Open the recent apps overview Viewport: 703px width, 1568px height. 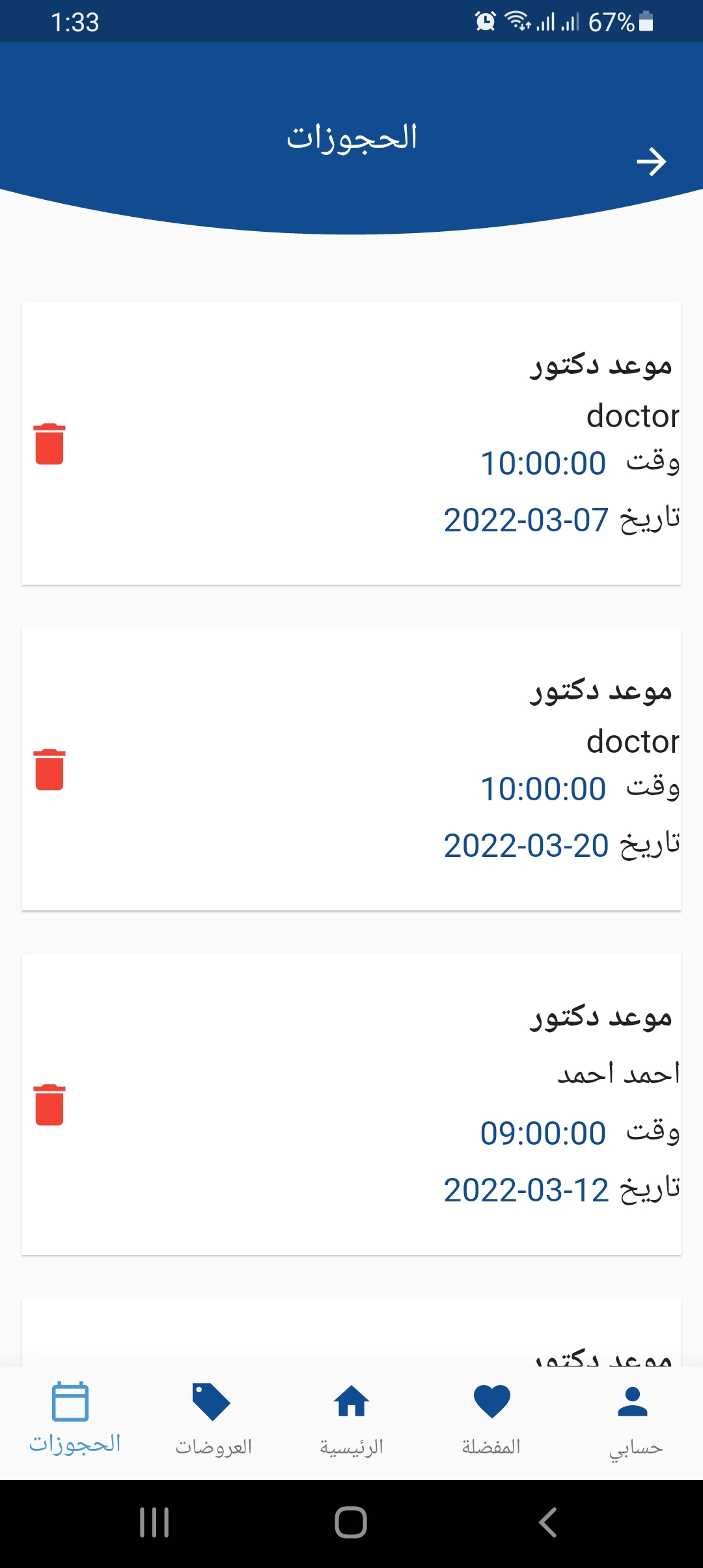click(x=154, y=1522)
